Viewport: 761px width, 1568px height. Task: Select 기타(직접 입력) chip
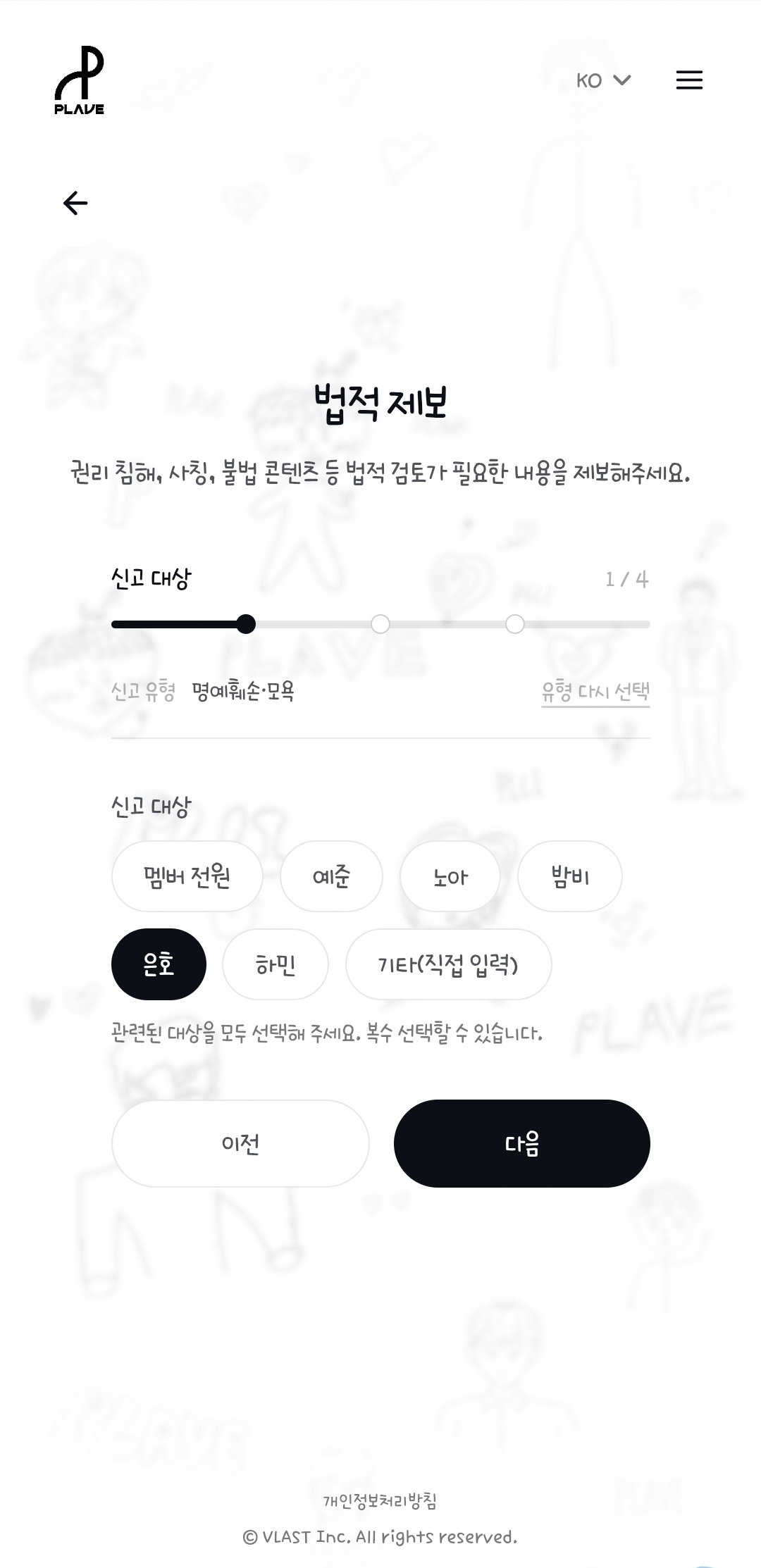pos(448,964)
